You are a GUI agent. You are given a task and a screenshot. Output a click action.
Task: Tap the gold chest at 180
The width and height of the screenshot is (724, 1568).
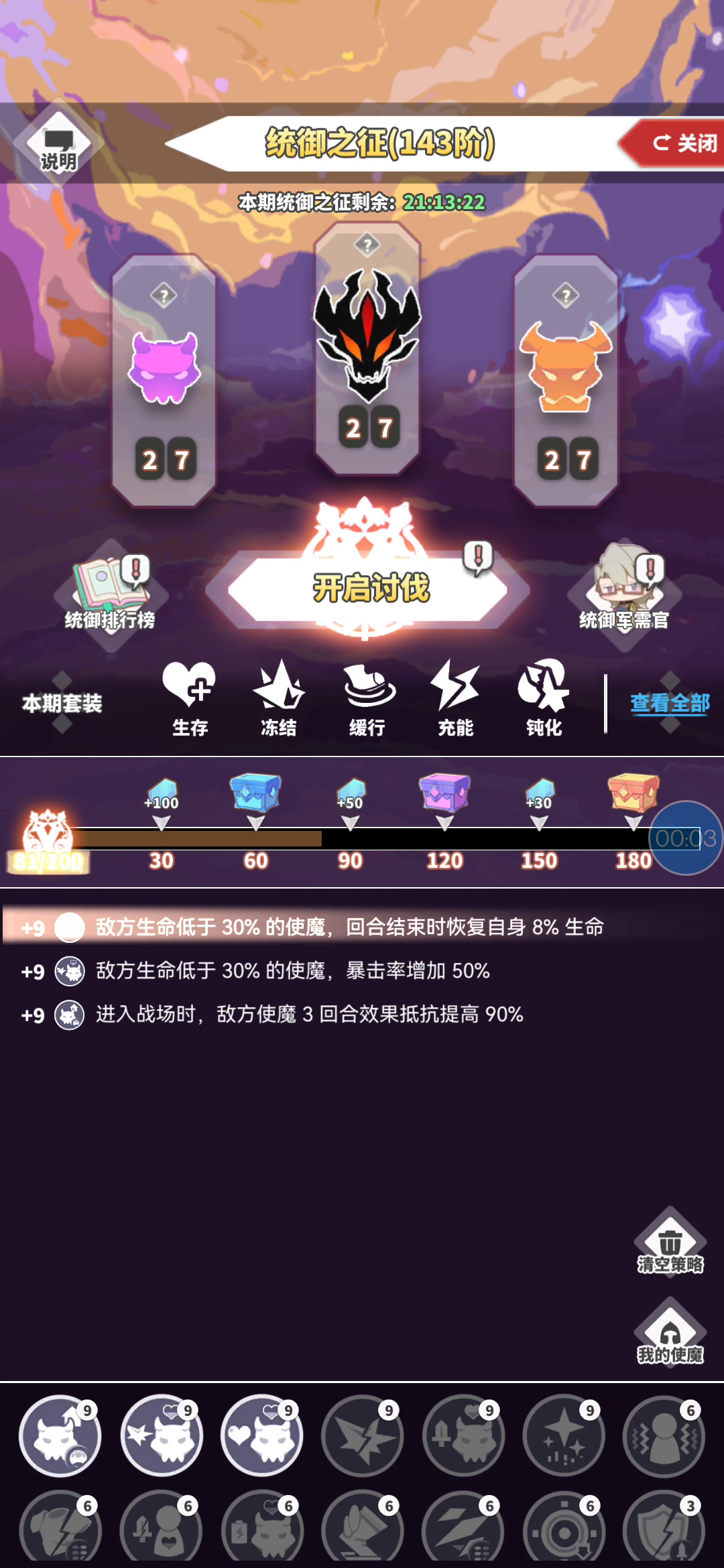(x=633, y=792)
